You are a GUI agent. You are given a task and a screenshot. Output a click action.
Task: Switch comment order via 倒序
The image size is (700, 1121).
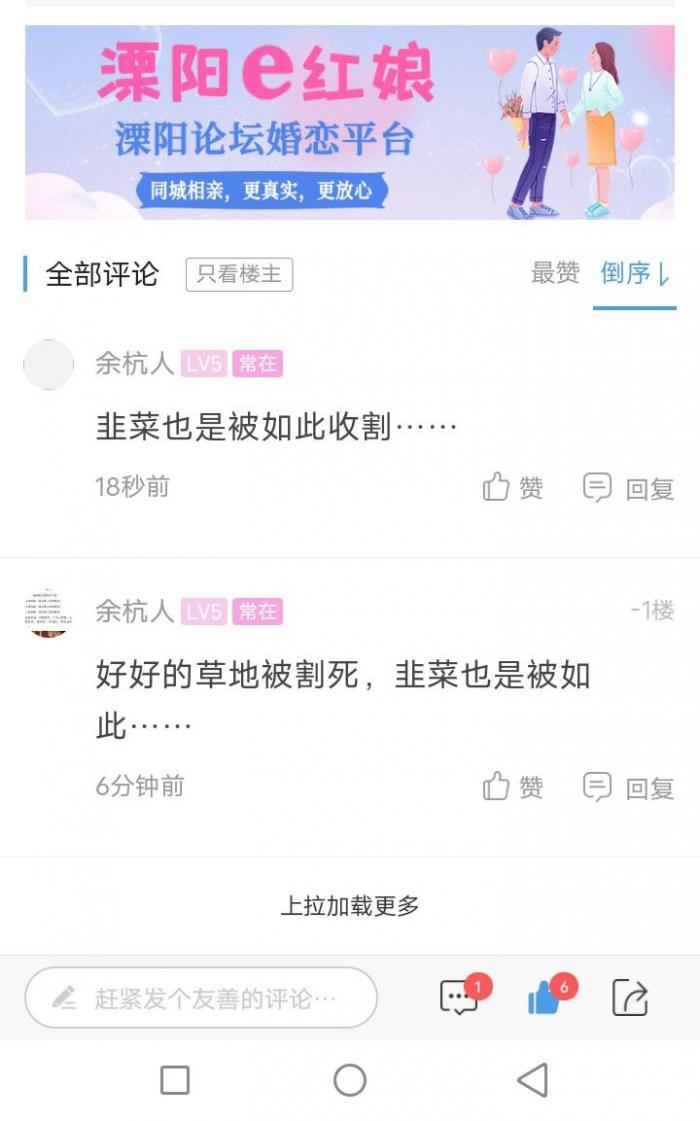635,273
